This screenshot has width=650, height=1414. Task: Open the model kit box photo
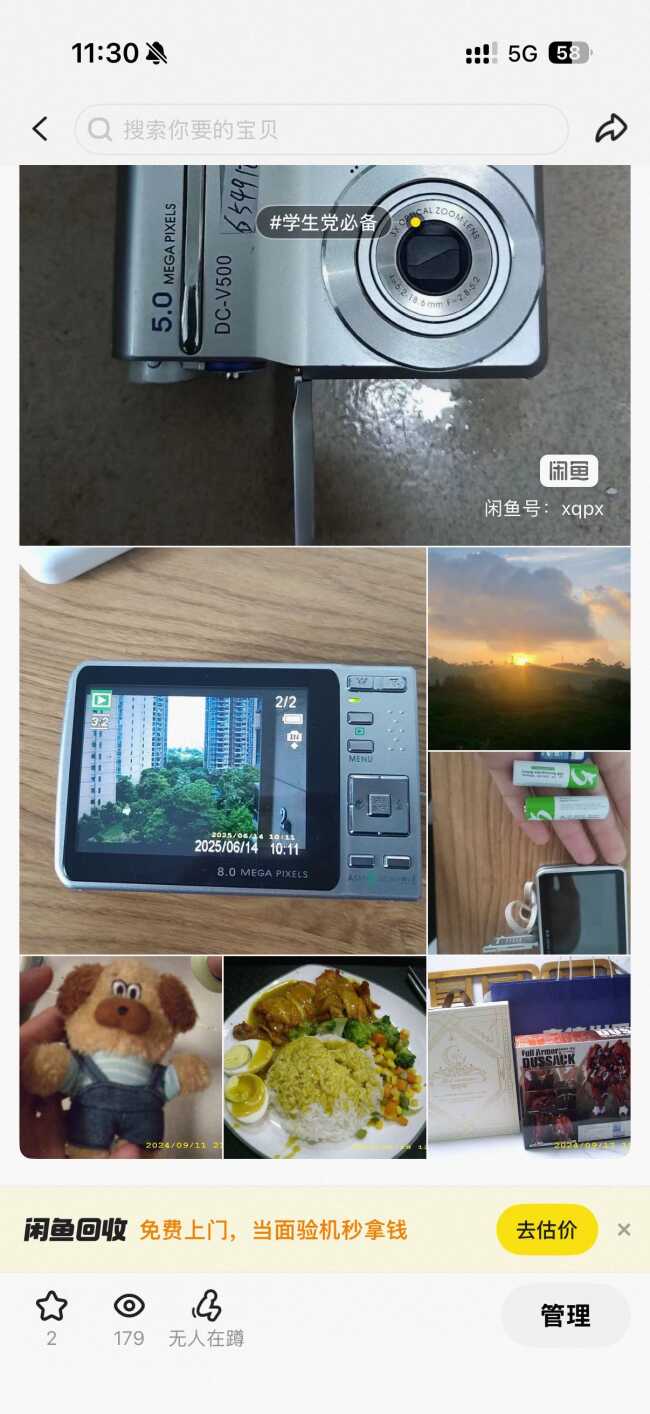point(529,1057)
